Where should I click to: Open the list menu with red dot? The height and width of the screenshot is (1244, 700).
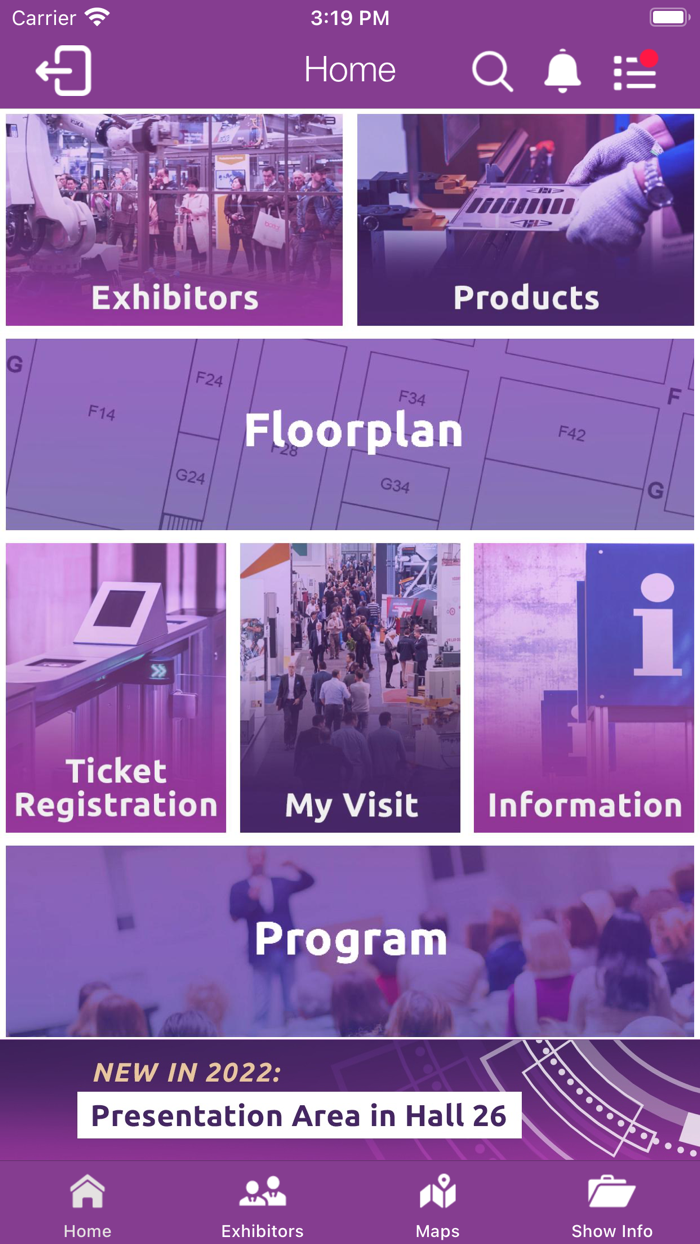[x=634, y=71]
